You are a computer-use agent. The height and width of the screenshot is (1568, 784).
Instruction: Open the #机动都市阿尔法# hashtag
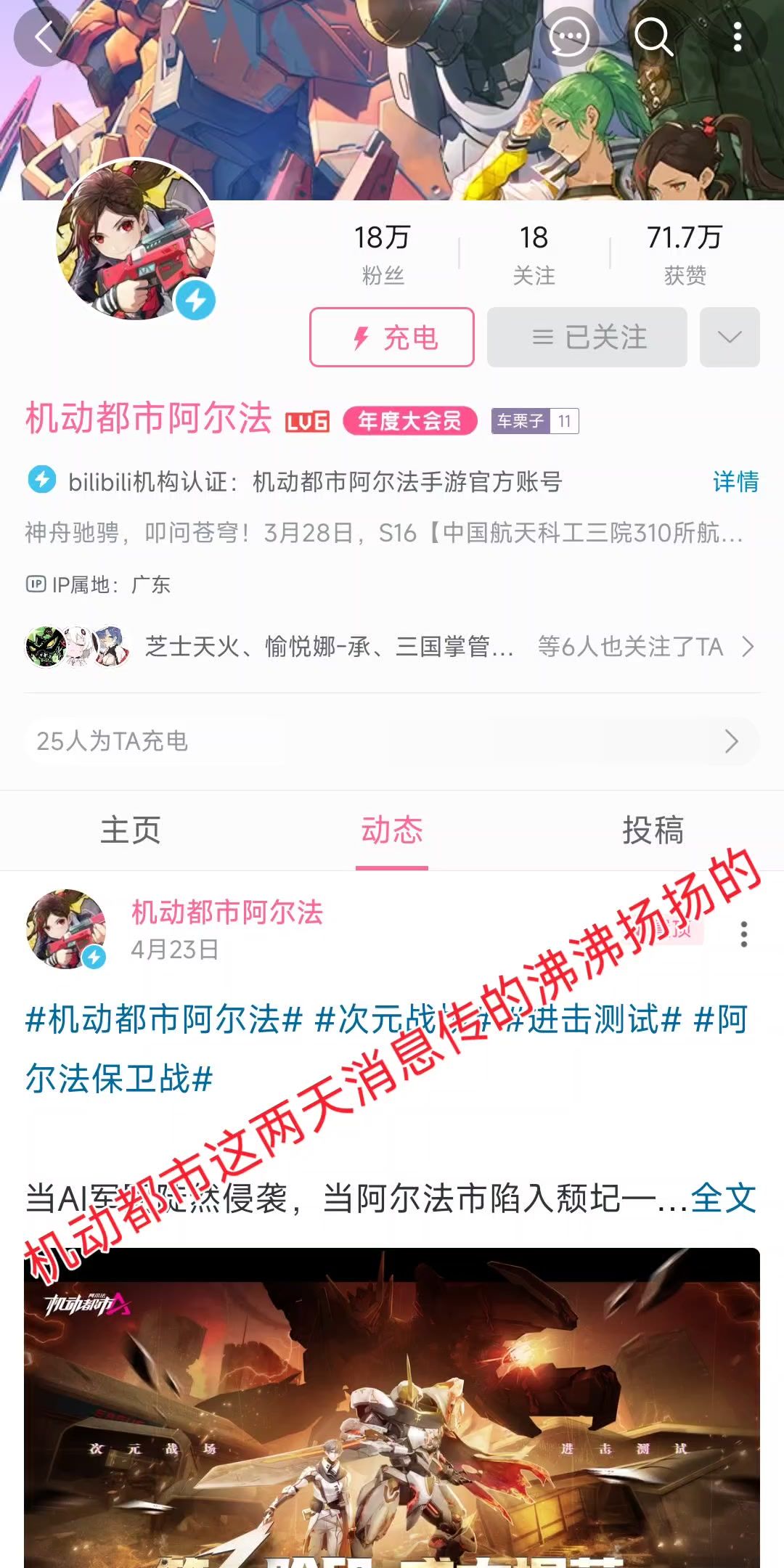click(164, 1019)
